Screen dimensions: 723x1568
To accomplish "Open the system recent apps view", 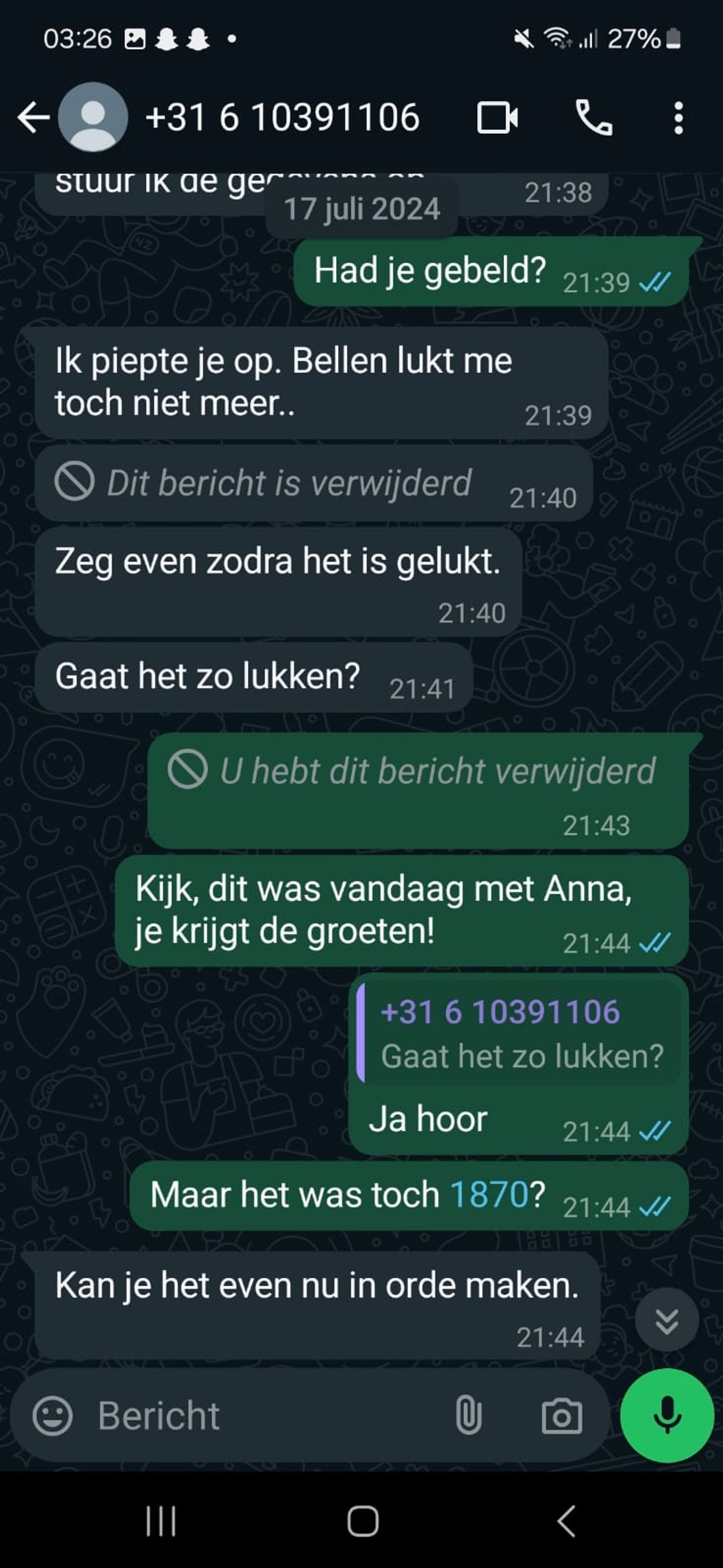I will tap(161, 1522).
